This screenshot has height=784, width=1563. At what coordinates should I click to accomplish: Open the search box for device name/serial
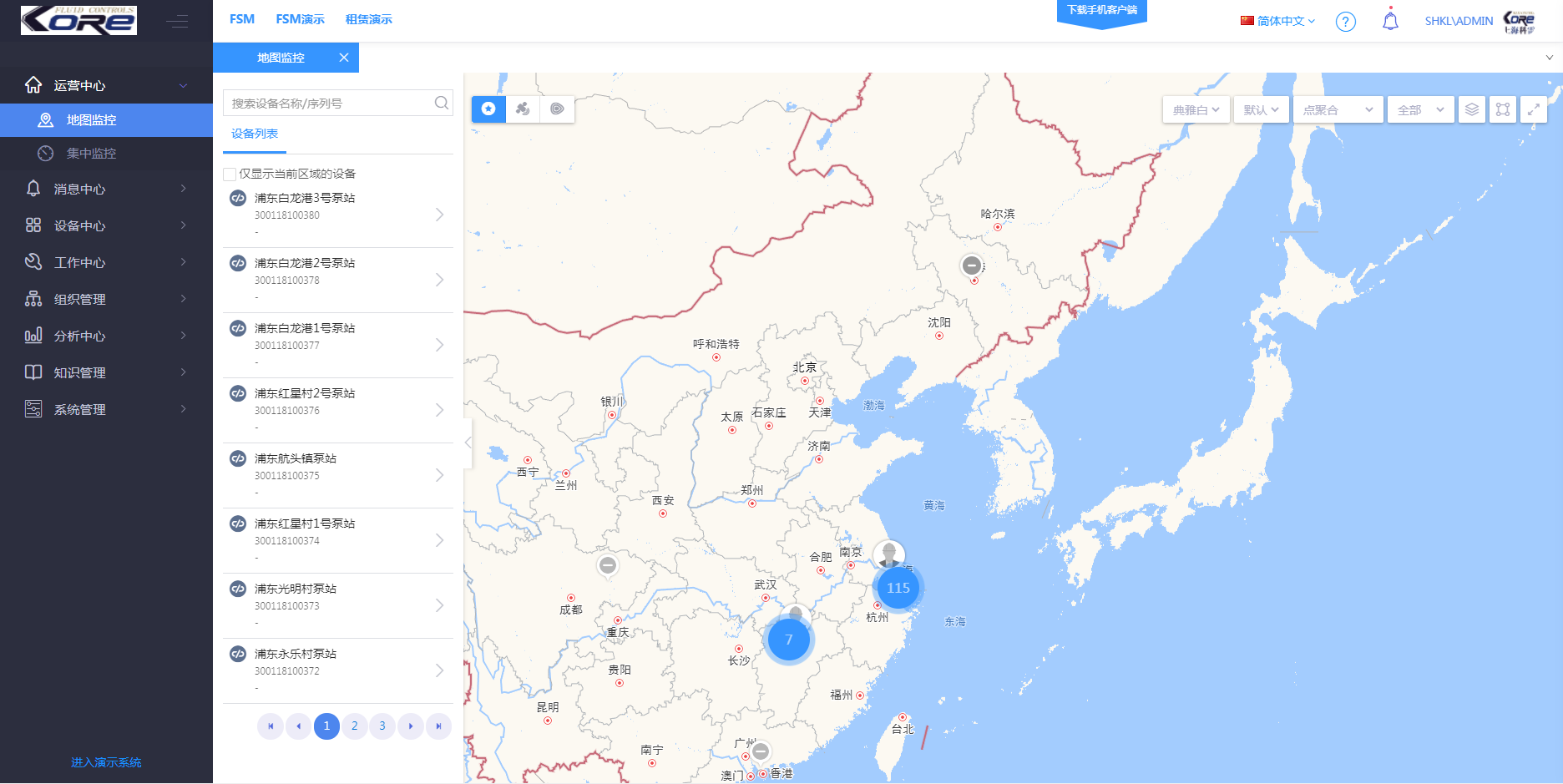coord(330,104)
